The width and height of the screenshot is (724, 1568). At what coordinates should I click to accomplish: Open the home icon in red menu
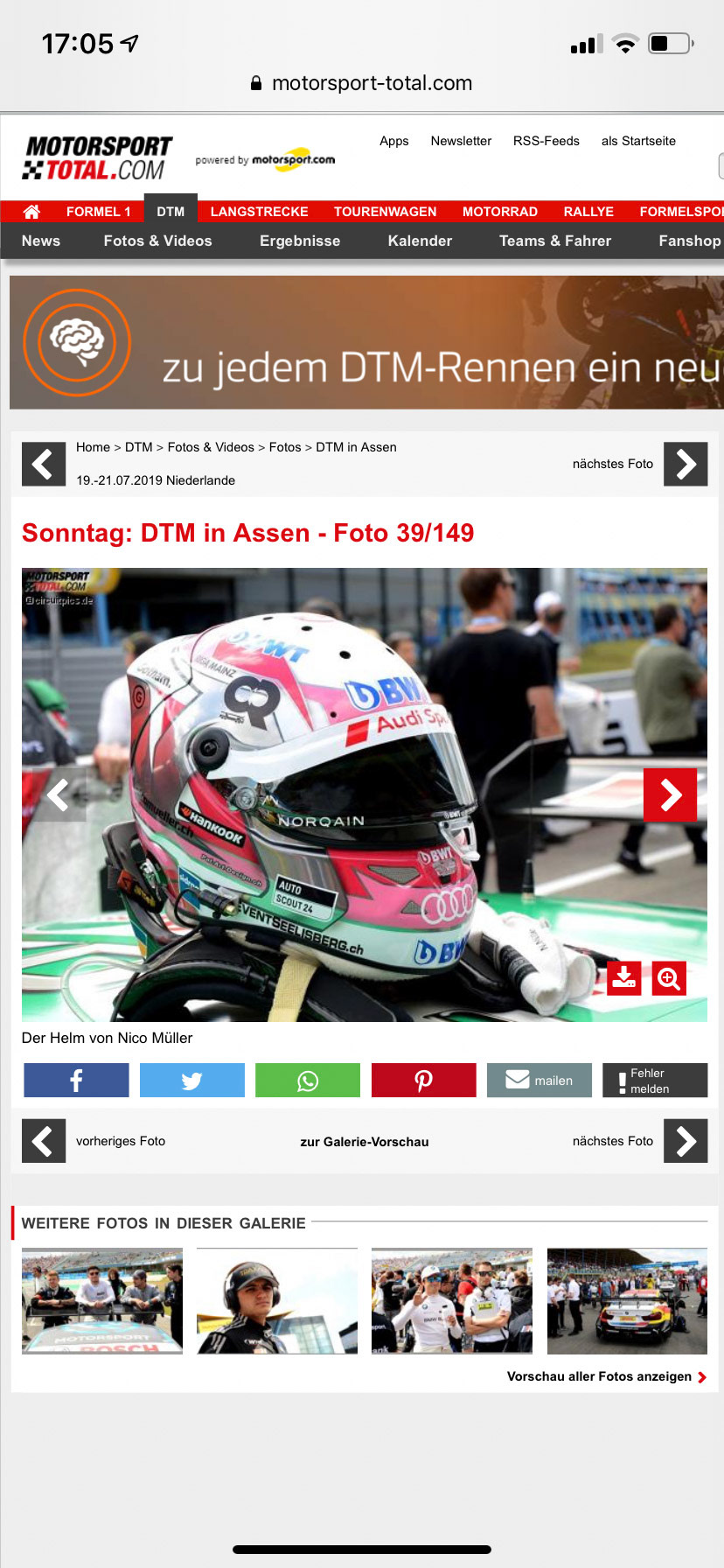pos(31,212)
